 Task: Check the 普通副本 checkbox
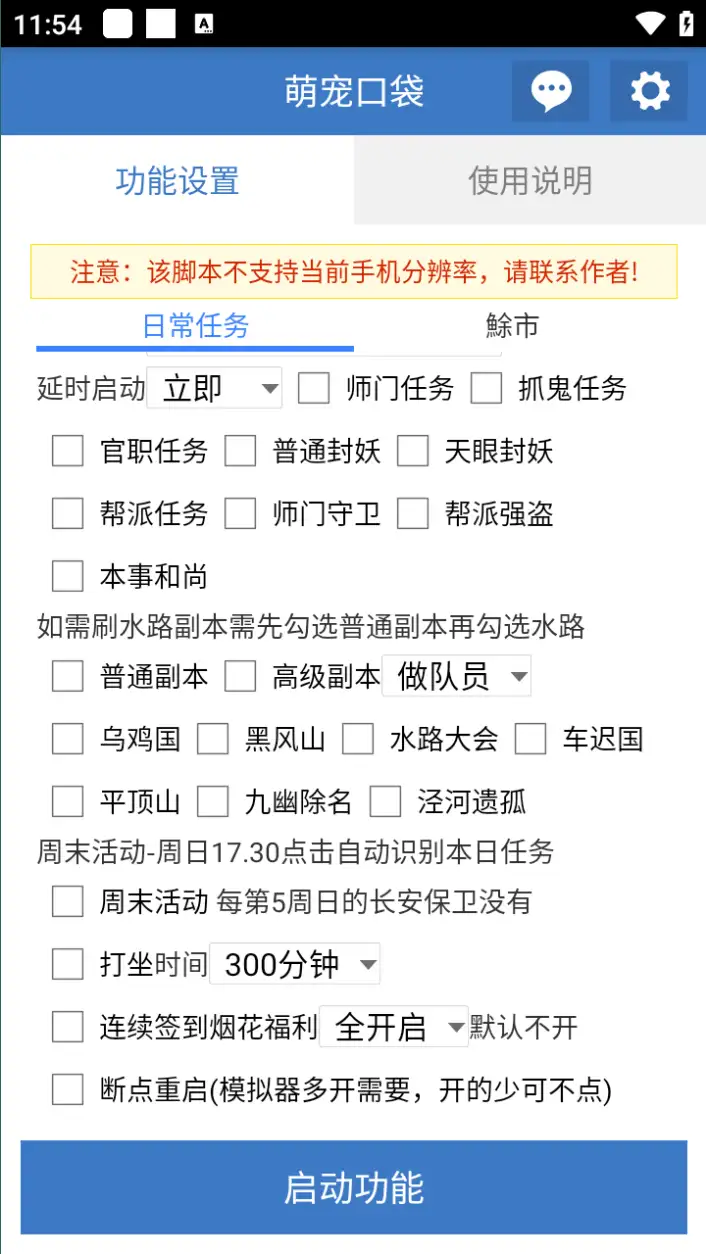[x=68, y=677]
